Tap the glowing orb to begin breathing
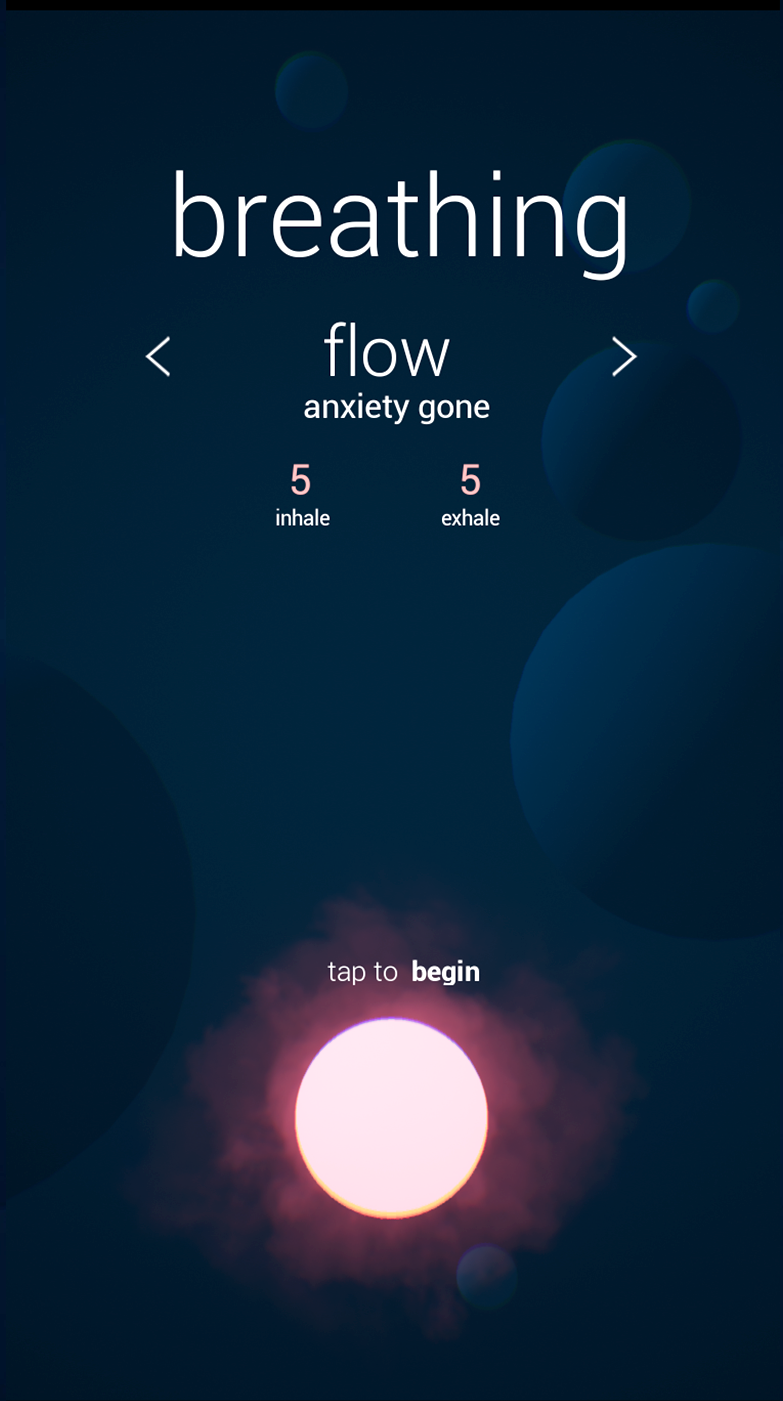The height and width of the screenshot is (1401, 783). click(391, 1118)
